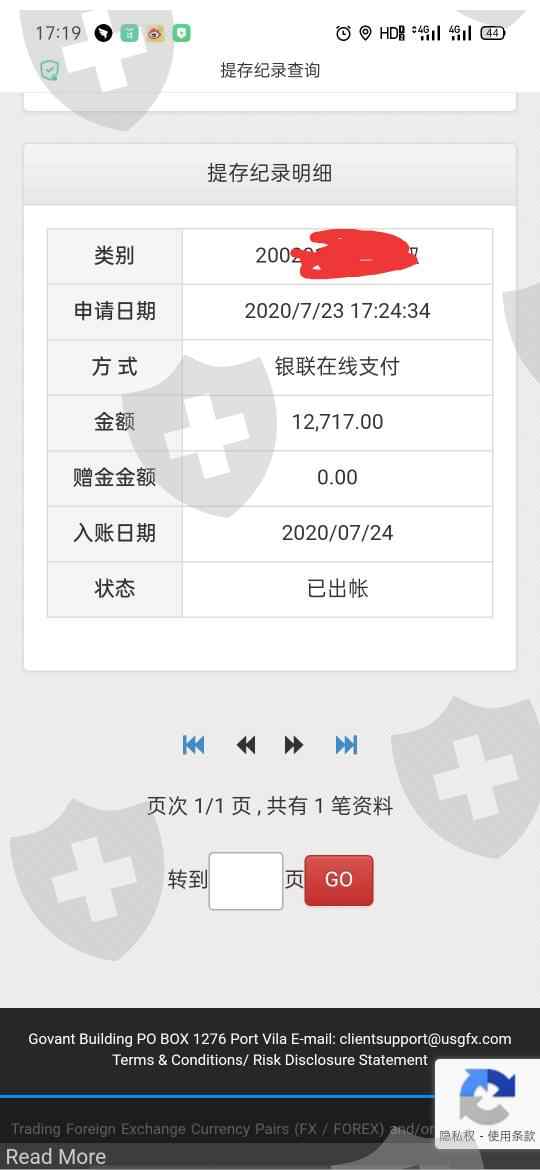Open Risk Disclosure Statement link
540x1170 pixels.
click(341, 1060)
